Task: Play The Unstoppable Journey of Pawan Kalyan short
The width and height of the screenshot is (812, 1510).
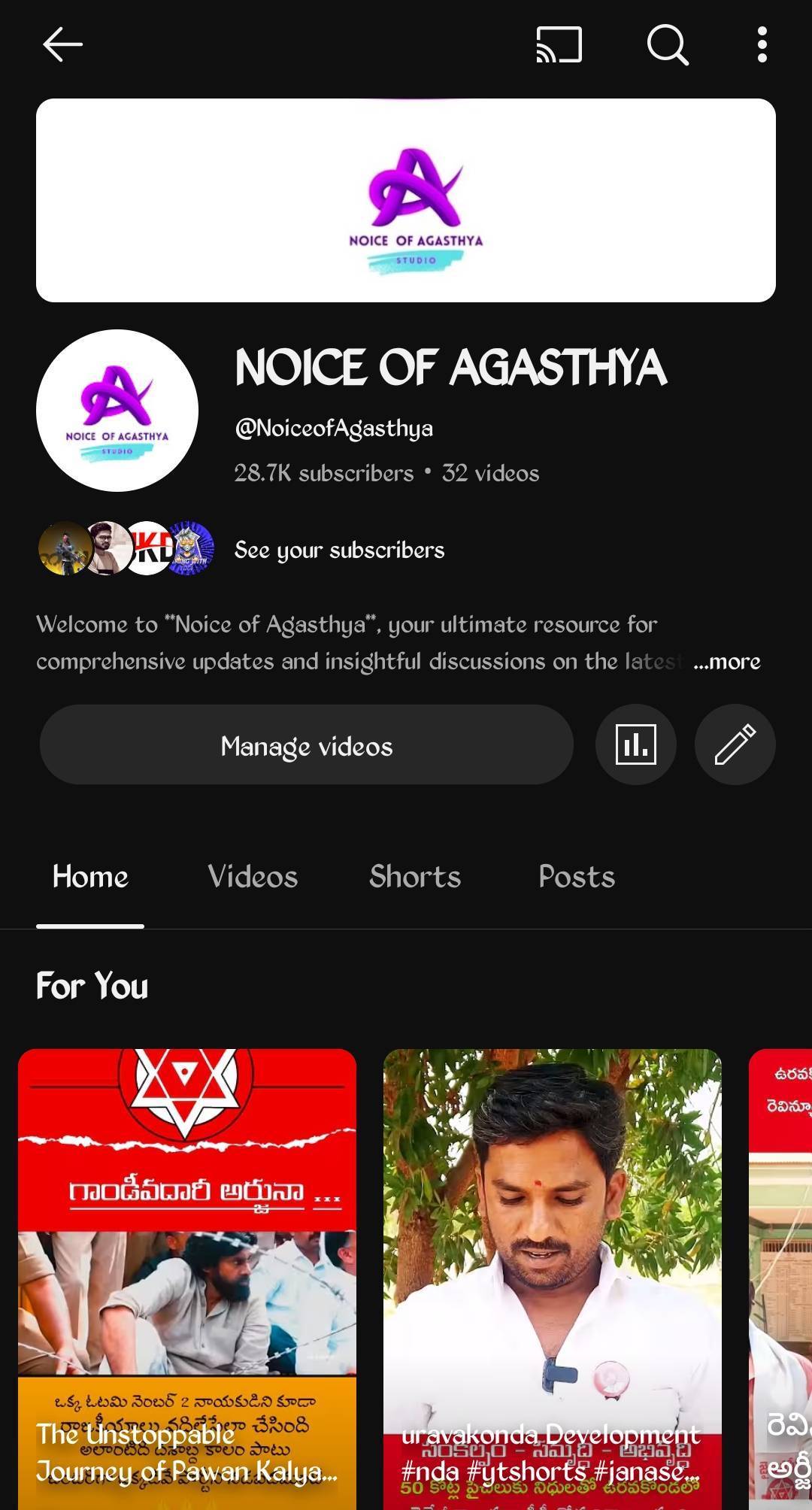Action: (x=187, y=1278)
